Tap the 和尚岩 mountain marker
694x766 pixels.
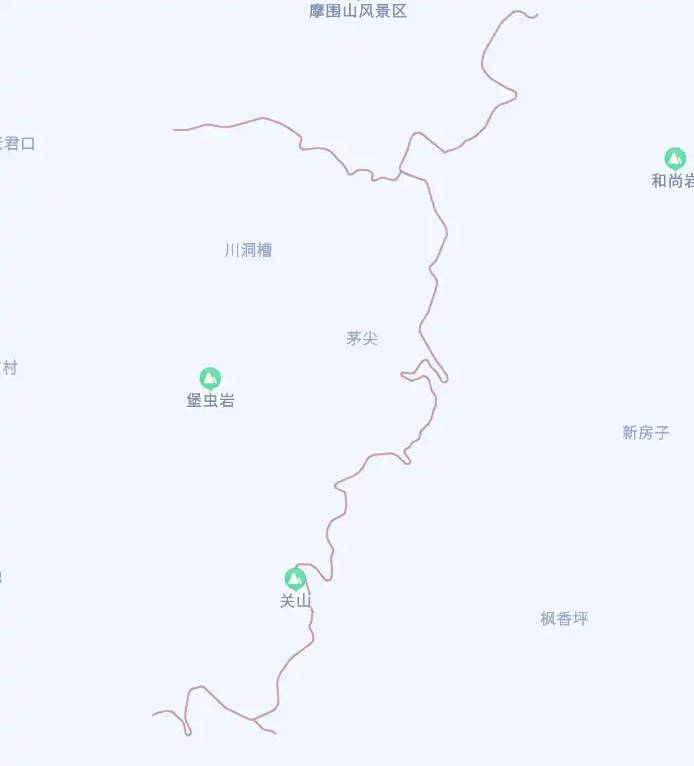pos(675,159)
